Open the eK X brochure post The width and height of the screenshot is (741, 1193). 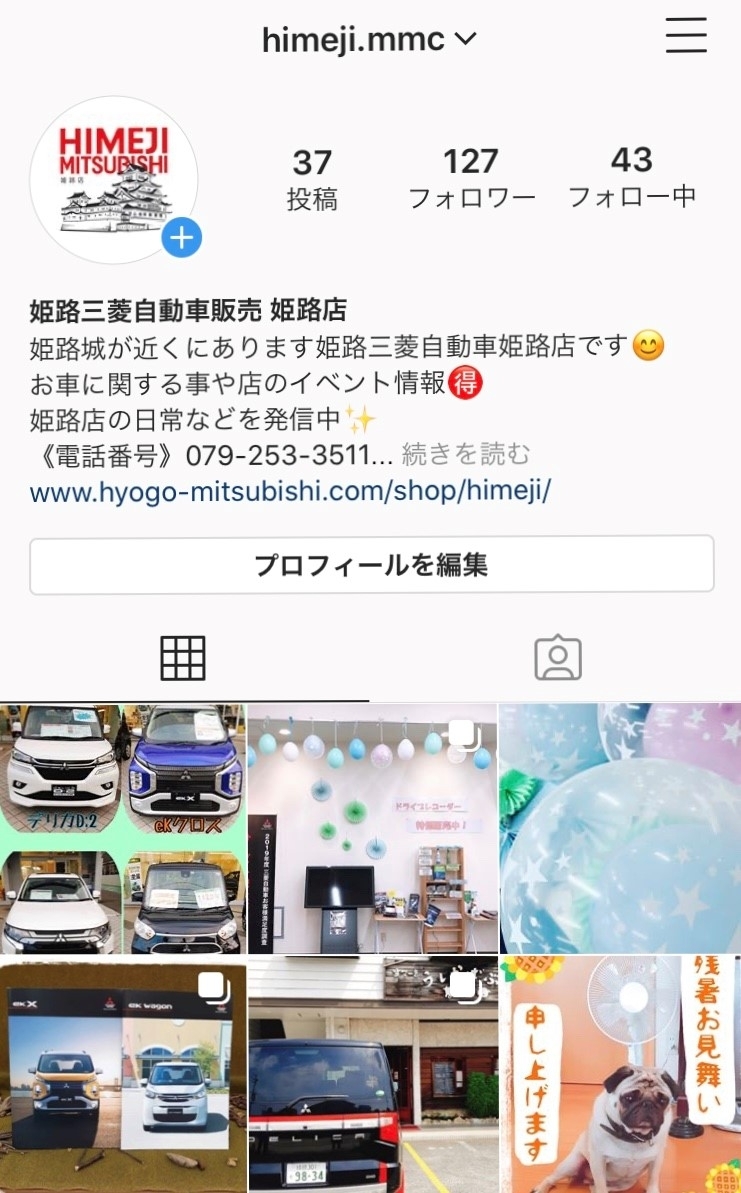[x=122, y=1075]
